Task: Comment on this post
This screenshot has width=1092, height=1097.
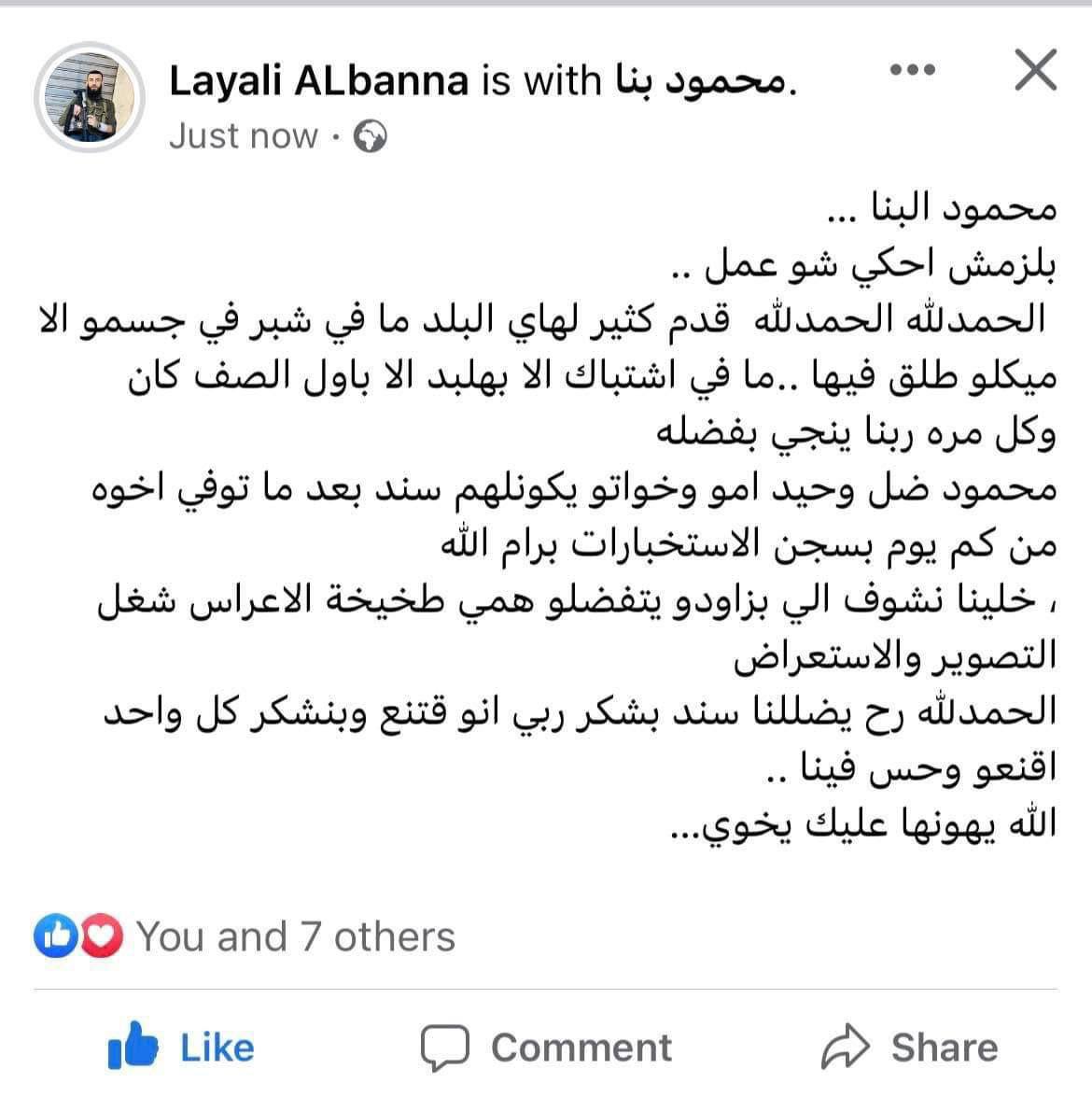Action: point(547,1047)
